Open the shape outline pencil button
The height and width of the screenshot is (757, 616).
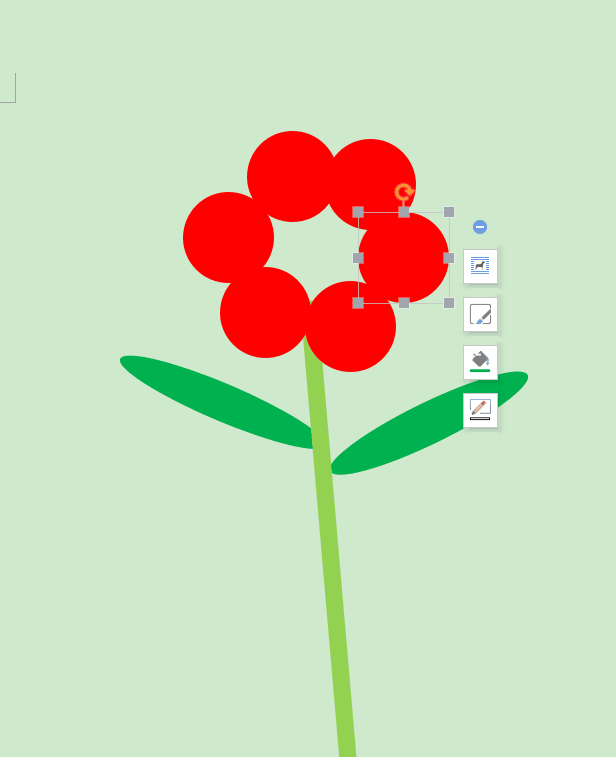tap(480, 410)
